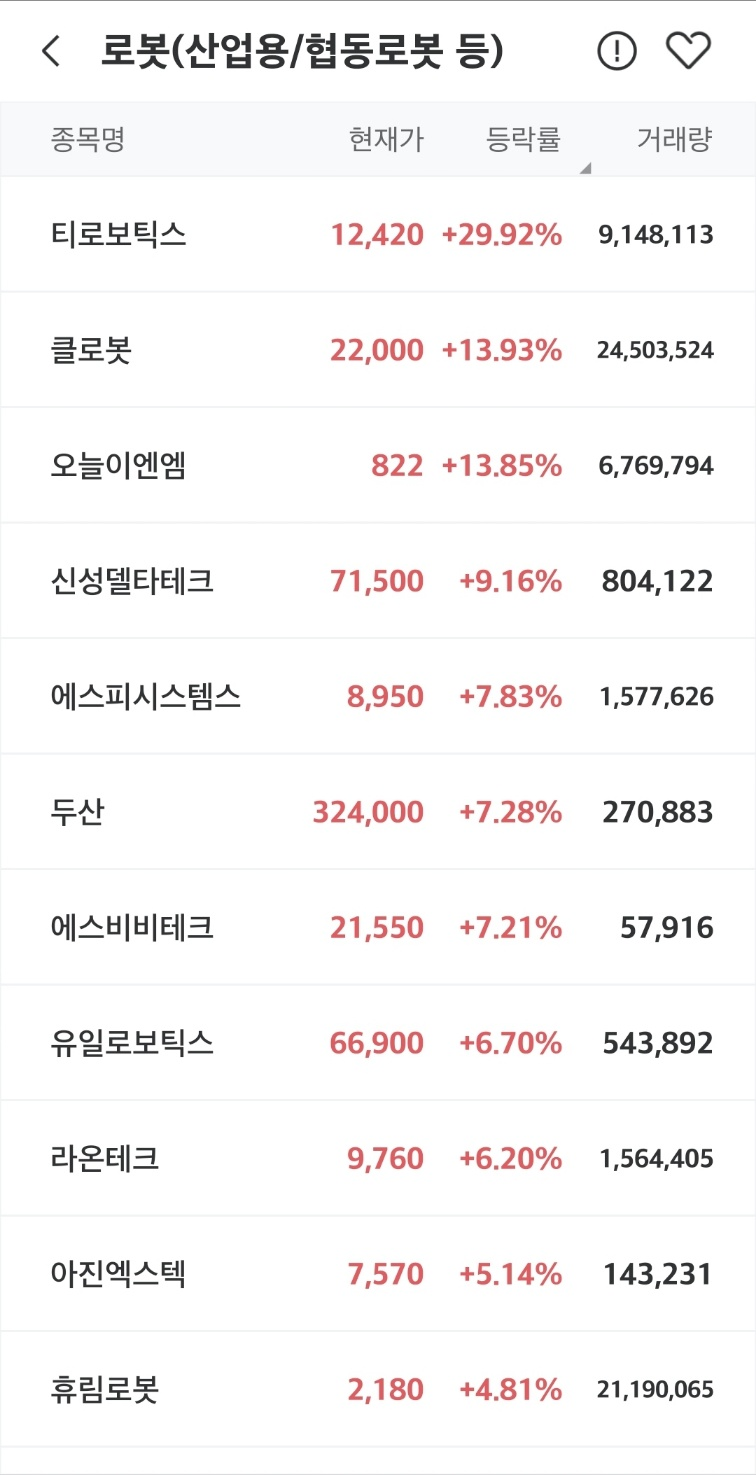Sort by 거래량 column header
This screenshot has width=756, height=1475.
tap(674, 140)
